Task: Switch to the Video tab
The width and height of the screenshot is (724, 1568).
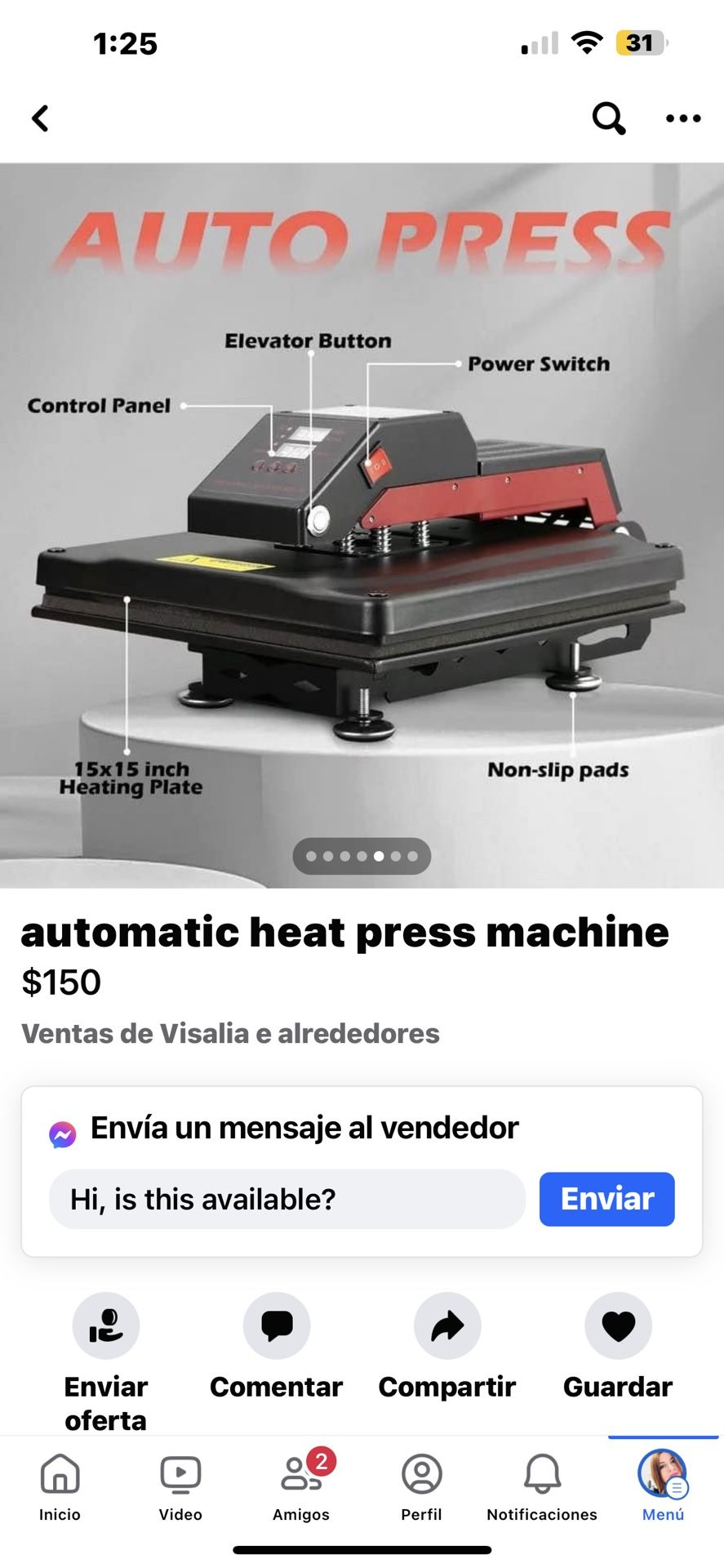Action: click(180, 1486)
